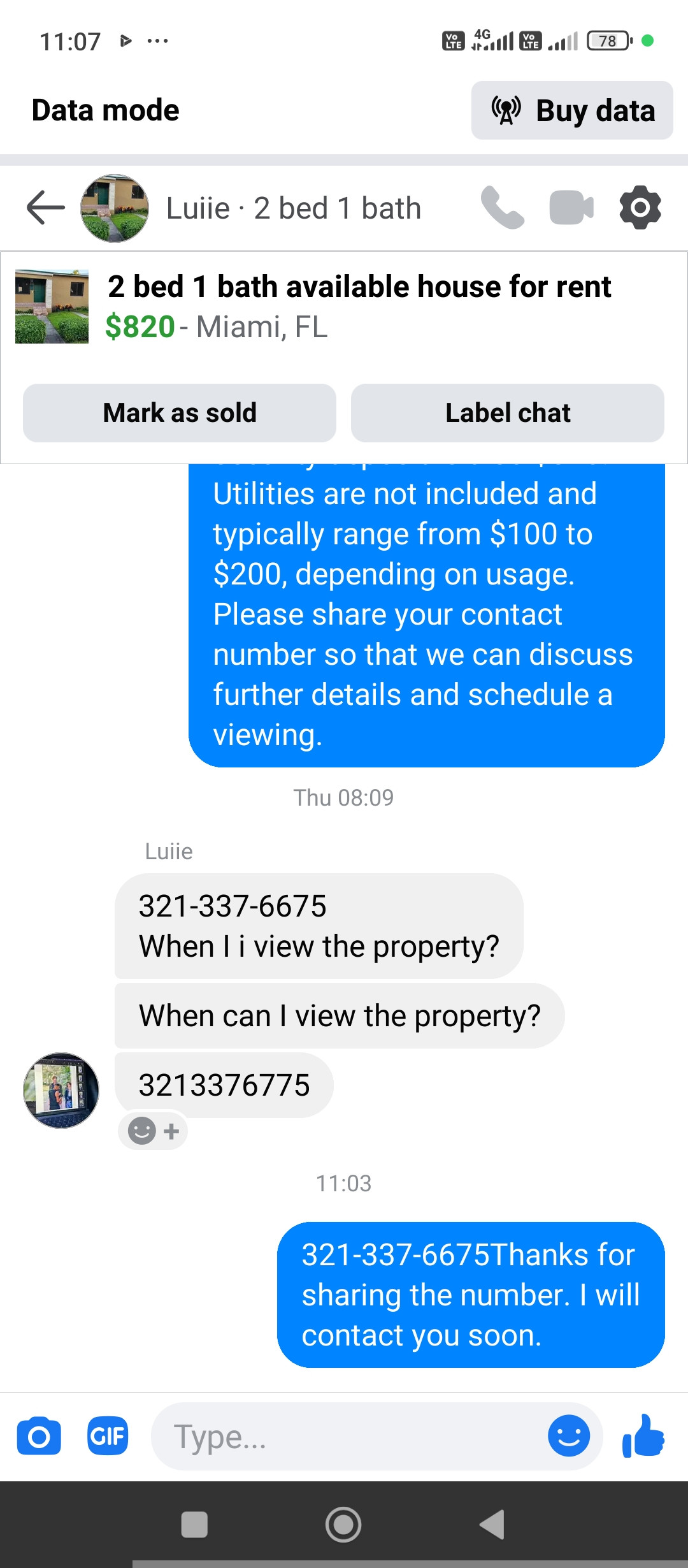
Task: Tap the Buy data button
Action: tap(572, 110)
